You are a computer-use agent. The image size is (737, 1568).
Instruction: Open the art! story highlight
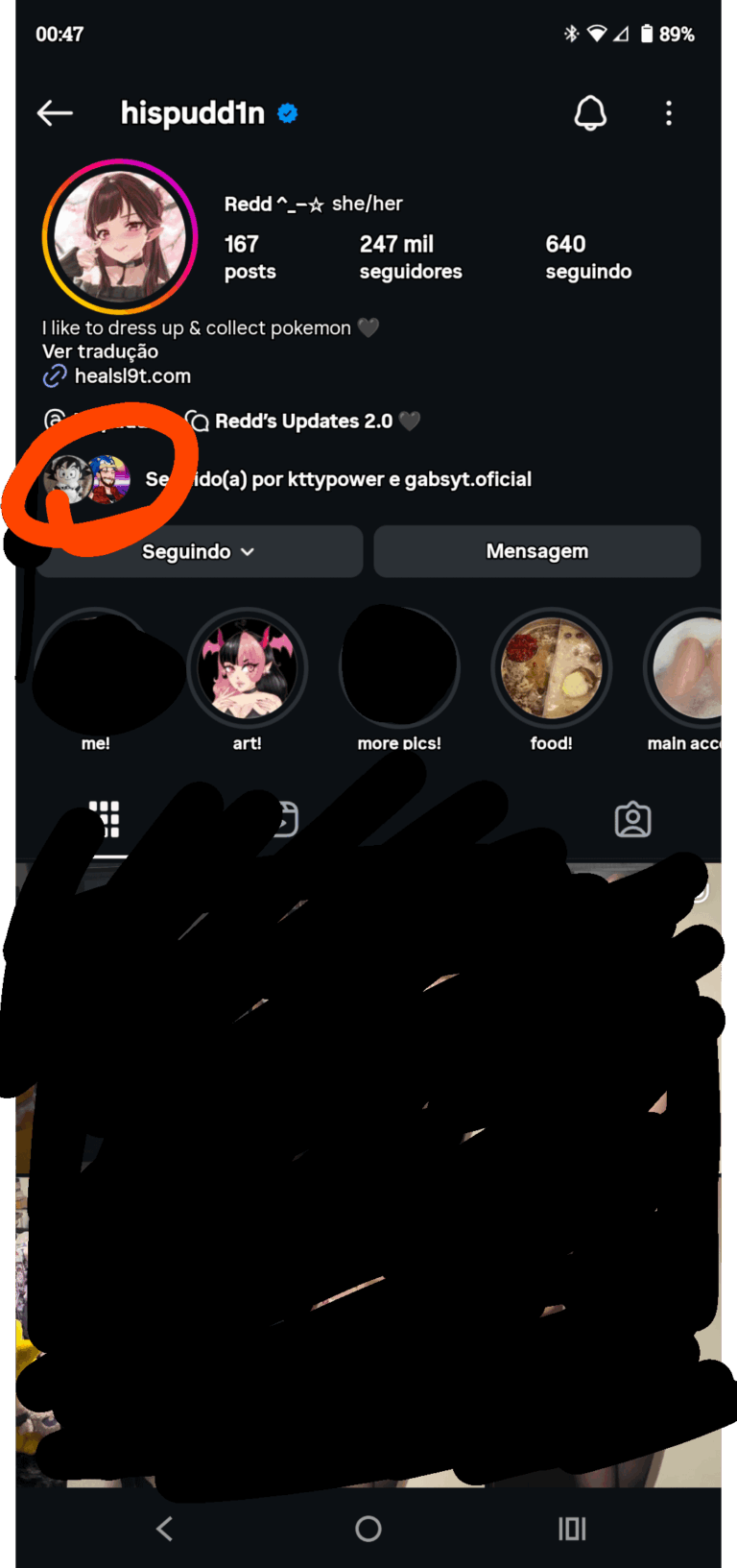tap(247, 669)
